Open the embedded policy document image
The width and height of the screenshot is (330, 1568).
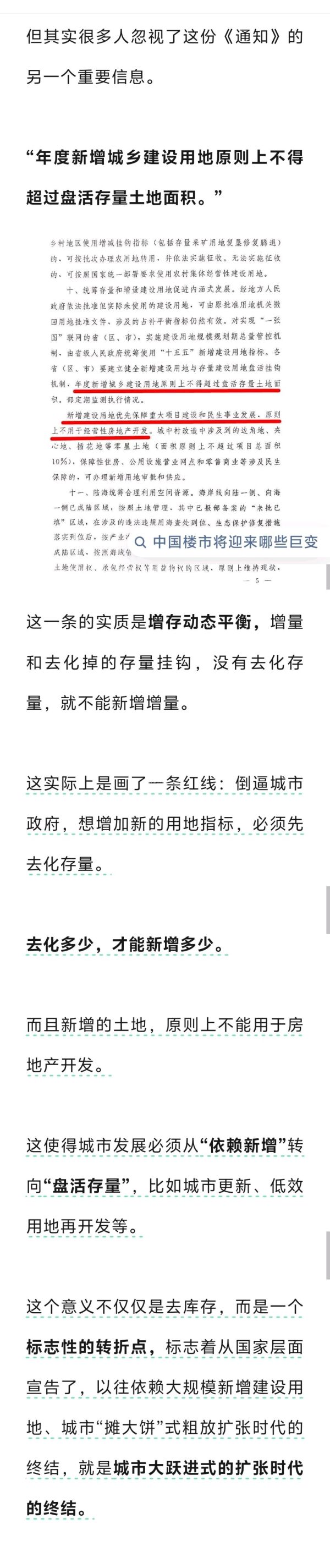[x=165, y=377]
